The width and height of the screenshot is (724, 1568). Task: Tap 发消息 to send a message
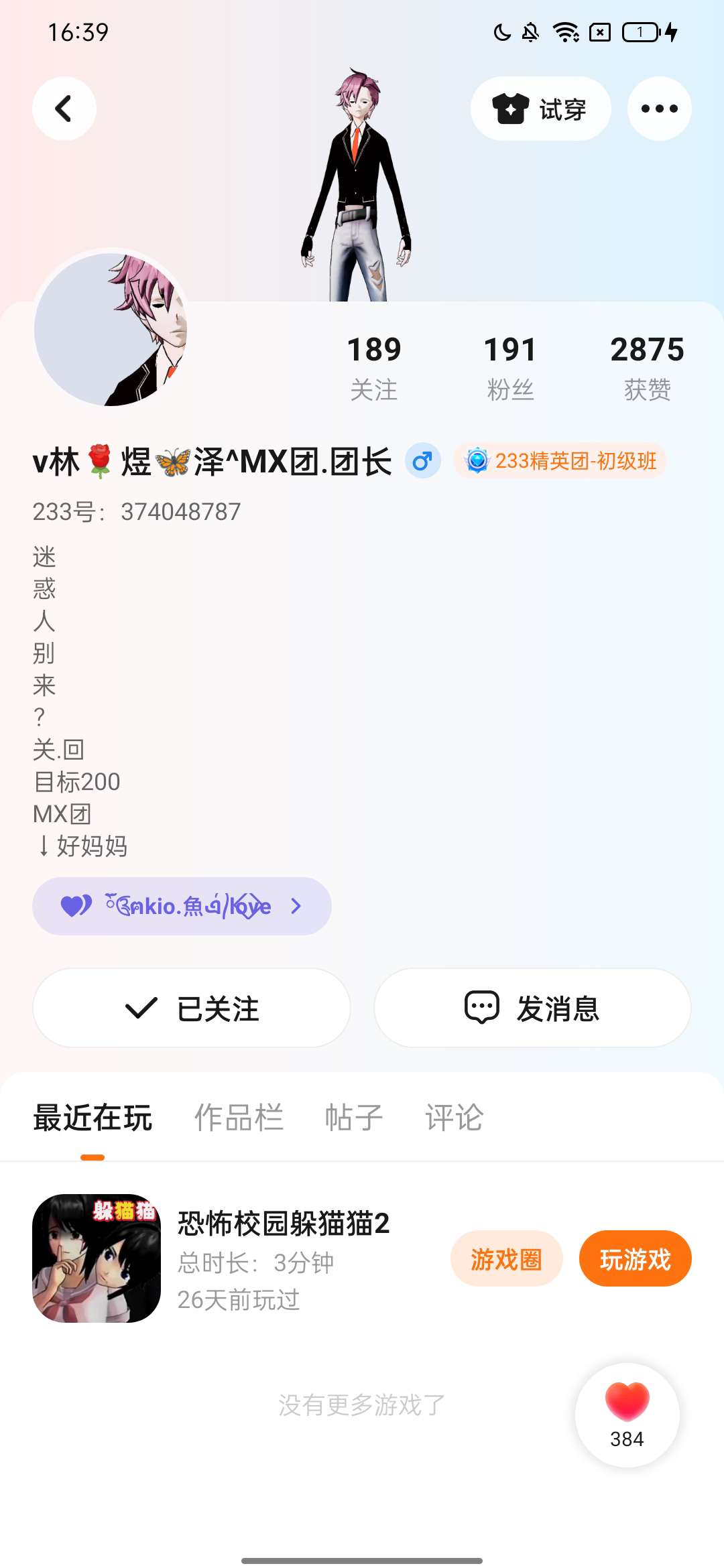[532, 1008]
